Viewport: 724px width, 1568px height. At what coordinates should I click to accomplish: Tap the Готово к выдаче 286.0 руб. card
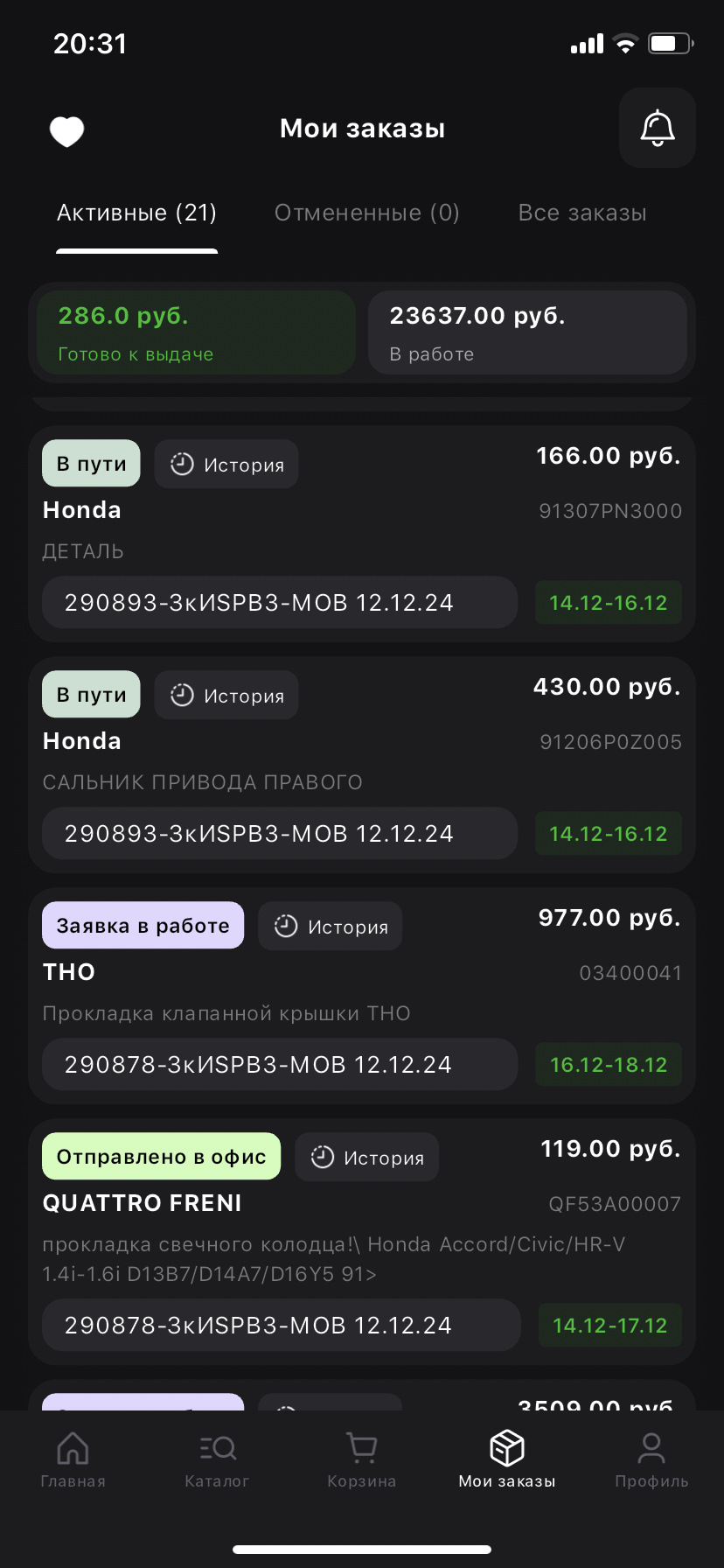pos(196,332)
